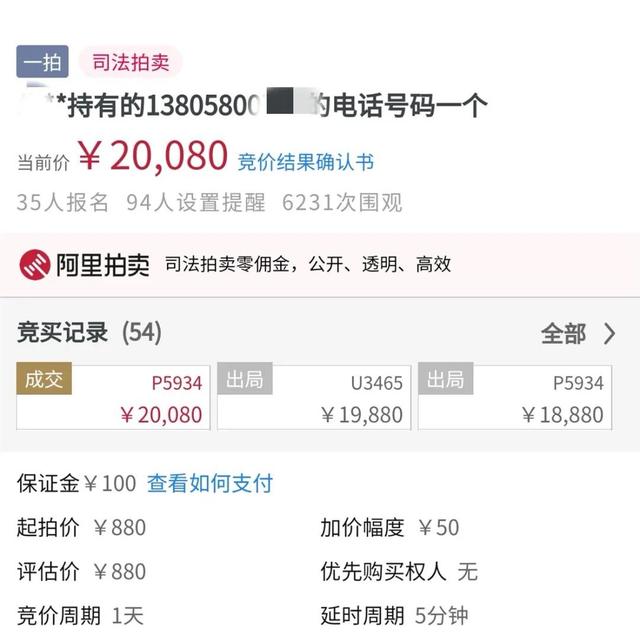The height and width of the screenshot is (642, 640).
Task: Open the 竞价结果确认书 link
Action: click(305, 162)
